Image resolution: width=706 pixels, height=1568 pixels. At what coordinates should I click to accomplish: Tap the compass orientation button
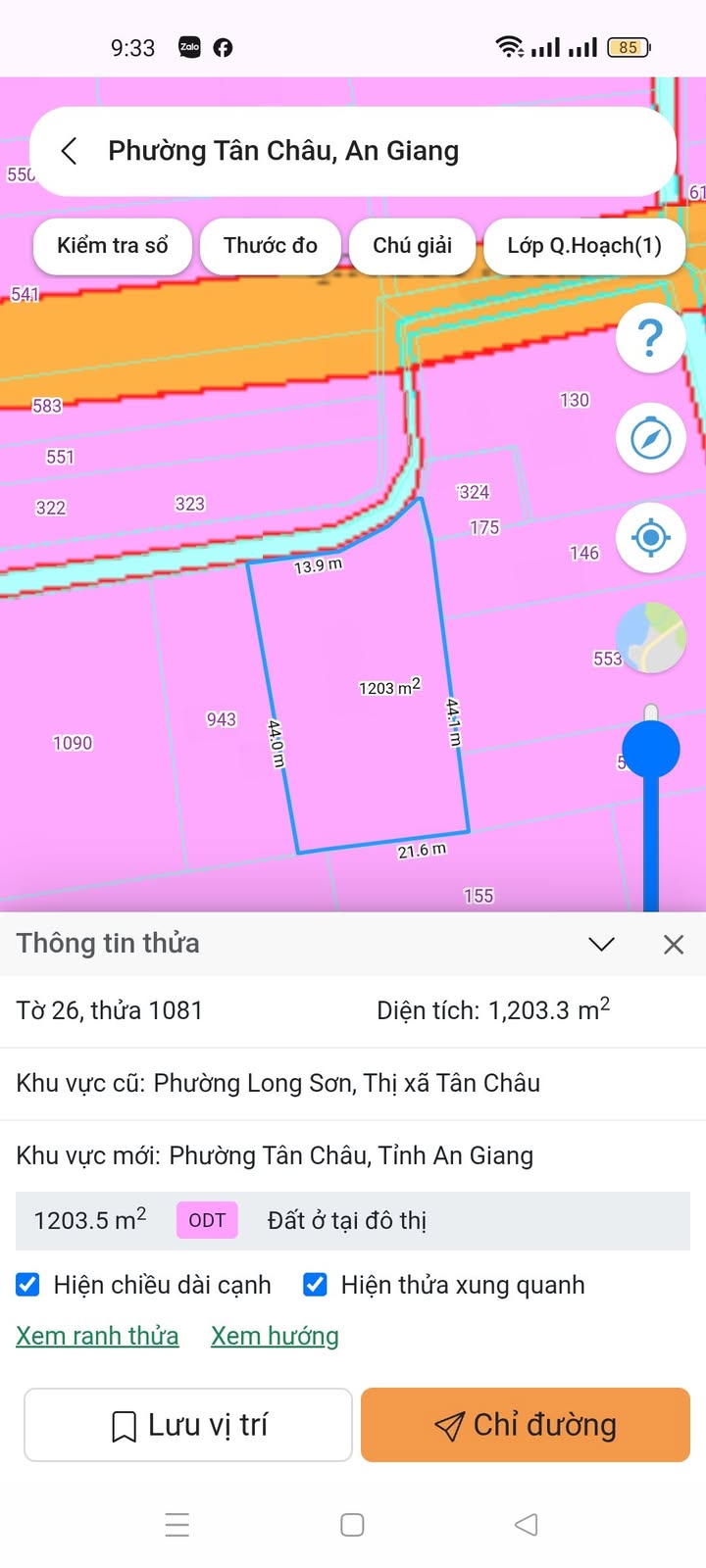tap(650, 438)
